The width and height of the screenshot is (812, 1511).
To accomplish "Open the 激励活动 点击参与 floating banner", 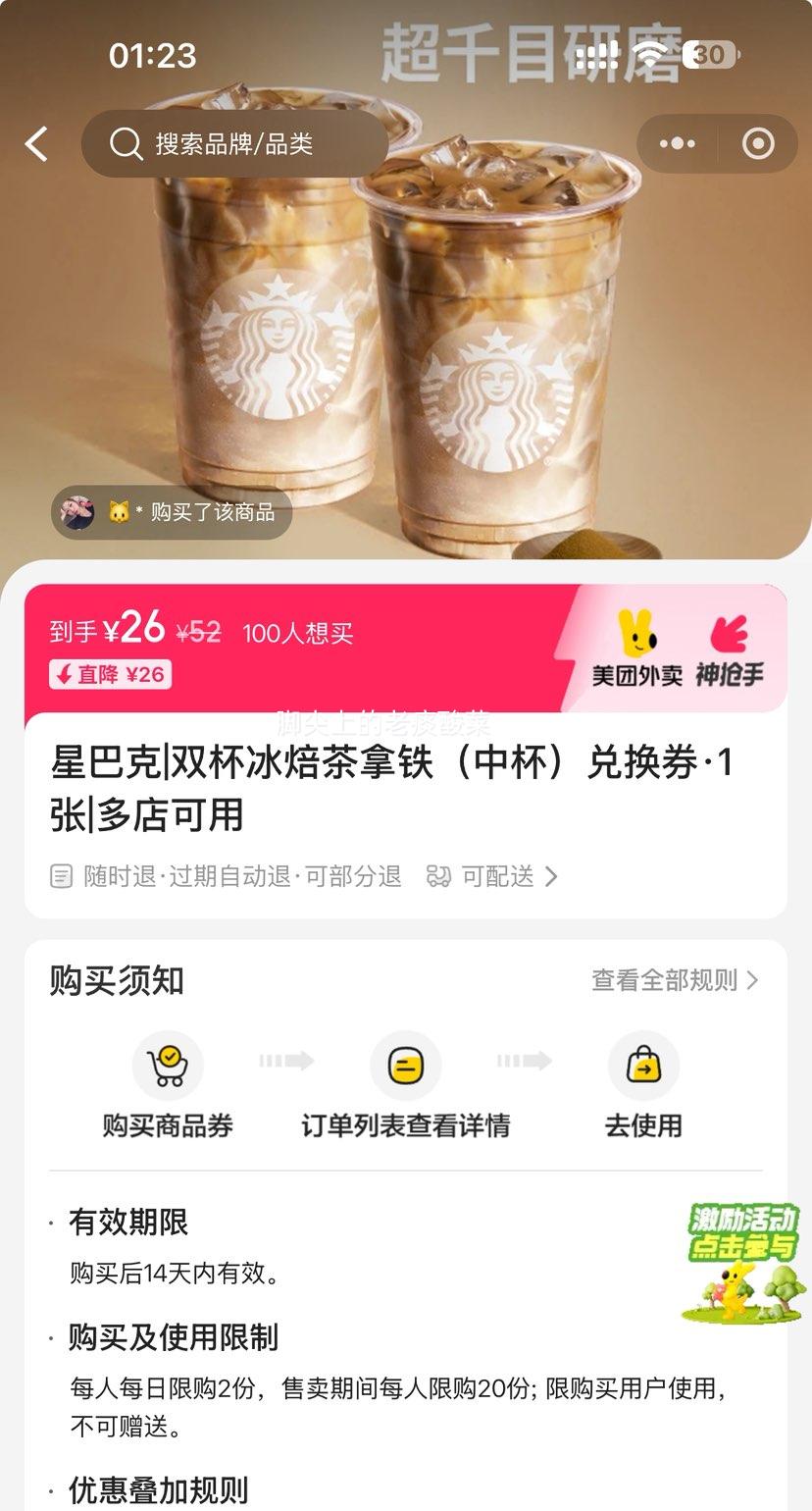I will coord(742,1262).
